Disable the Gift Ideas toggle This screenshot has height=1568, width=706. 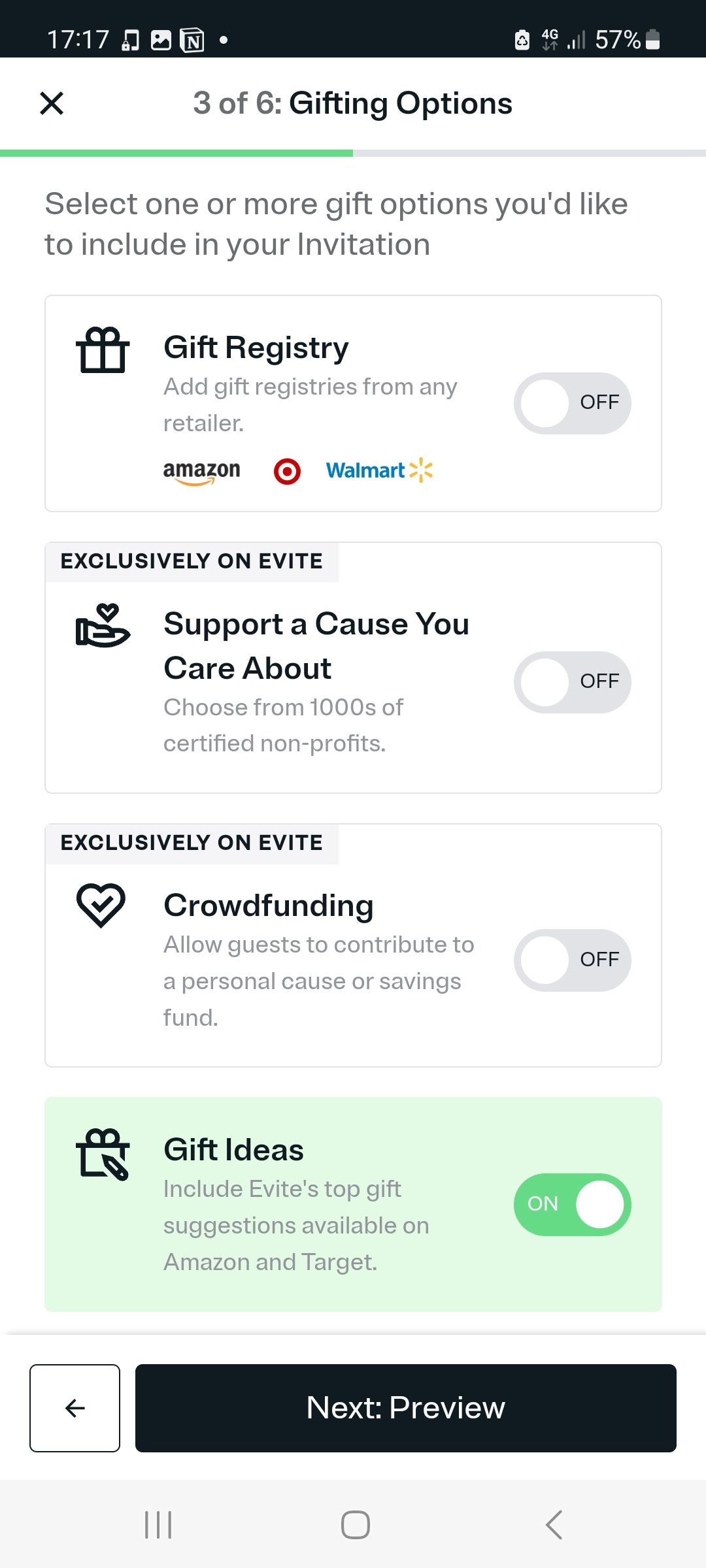point(571,1204)
